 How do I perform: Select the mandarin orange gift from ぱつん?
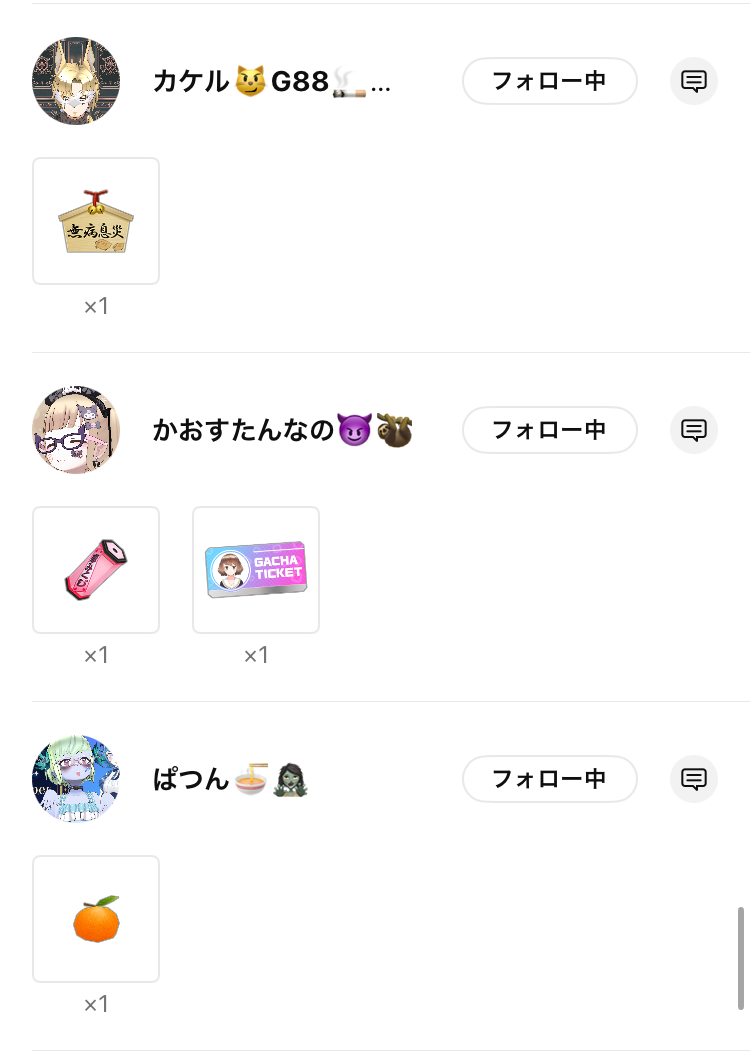pyautogui.click(x=96, y=919)
